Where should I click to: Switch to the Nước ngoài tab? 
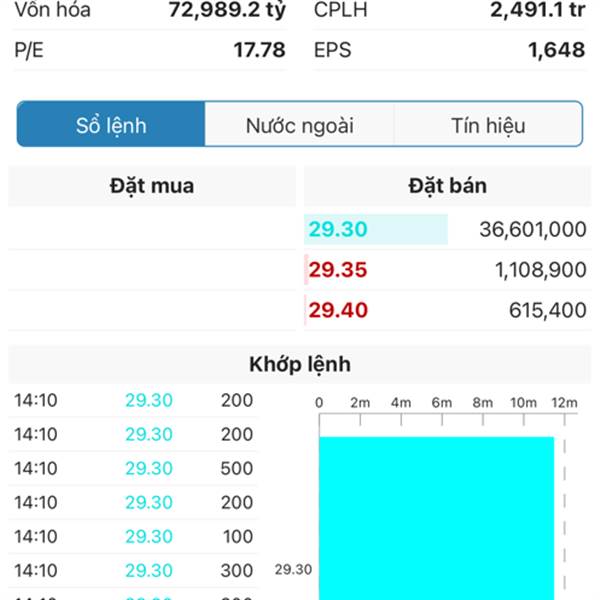point(299,126)
